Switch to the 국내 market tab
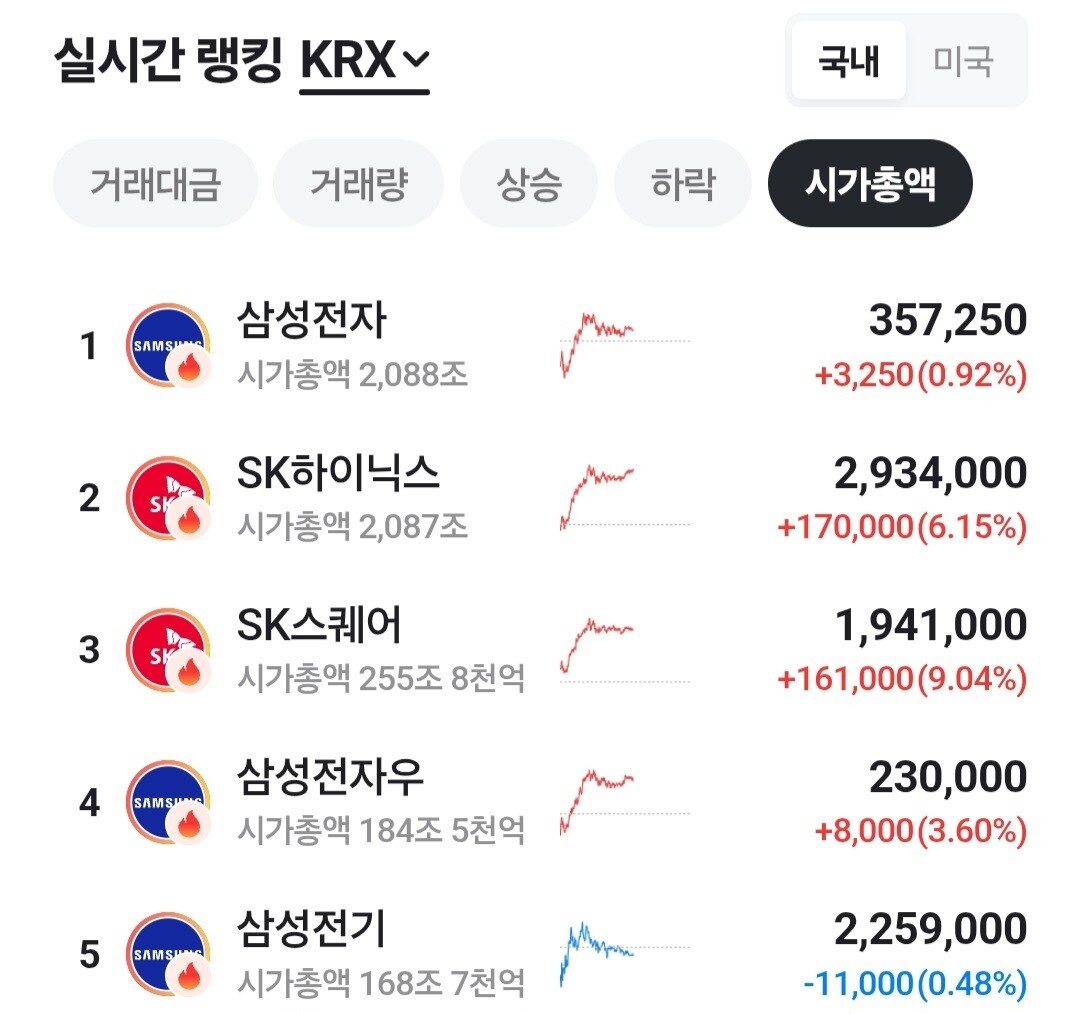 tap(849, 61)
